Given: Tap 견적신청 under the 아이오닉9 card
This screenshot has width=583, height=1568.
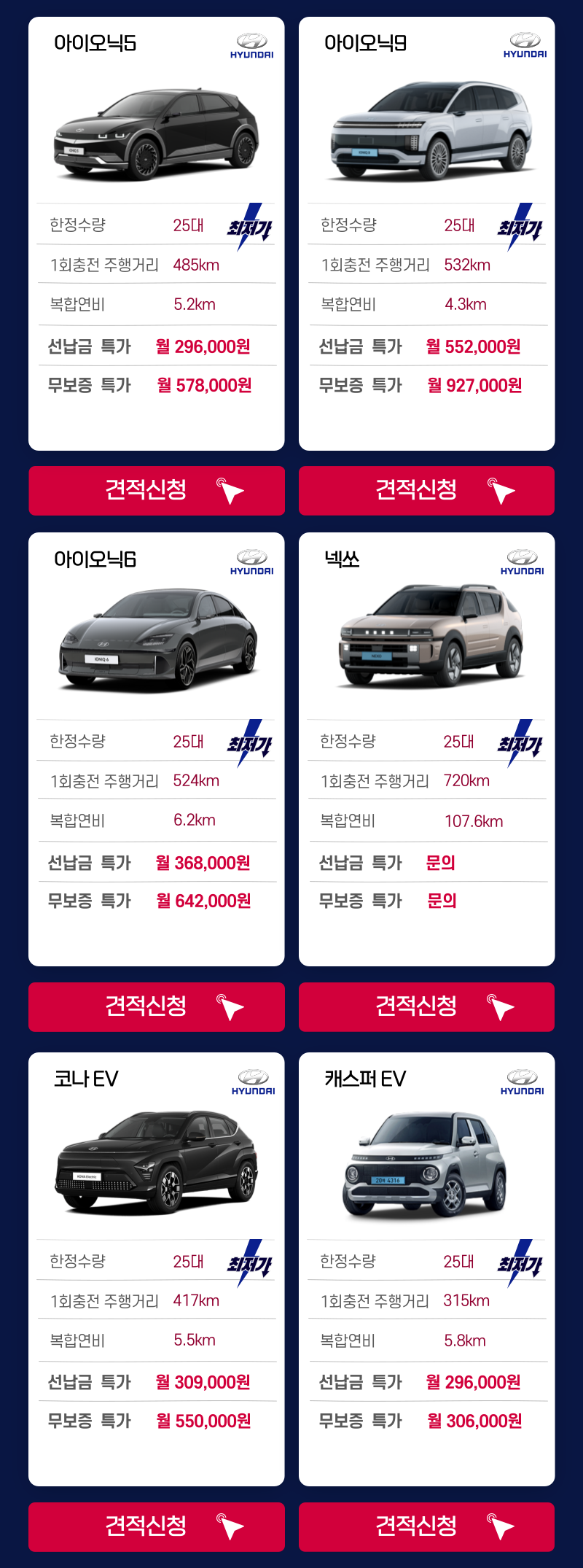Looking at the screenshot, I should 426,490.
